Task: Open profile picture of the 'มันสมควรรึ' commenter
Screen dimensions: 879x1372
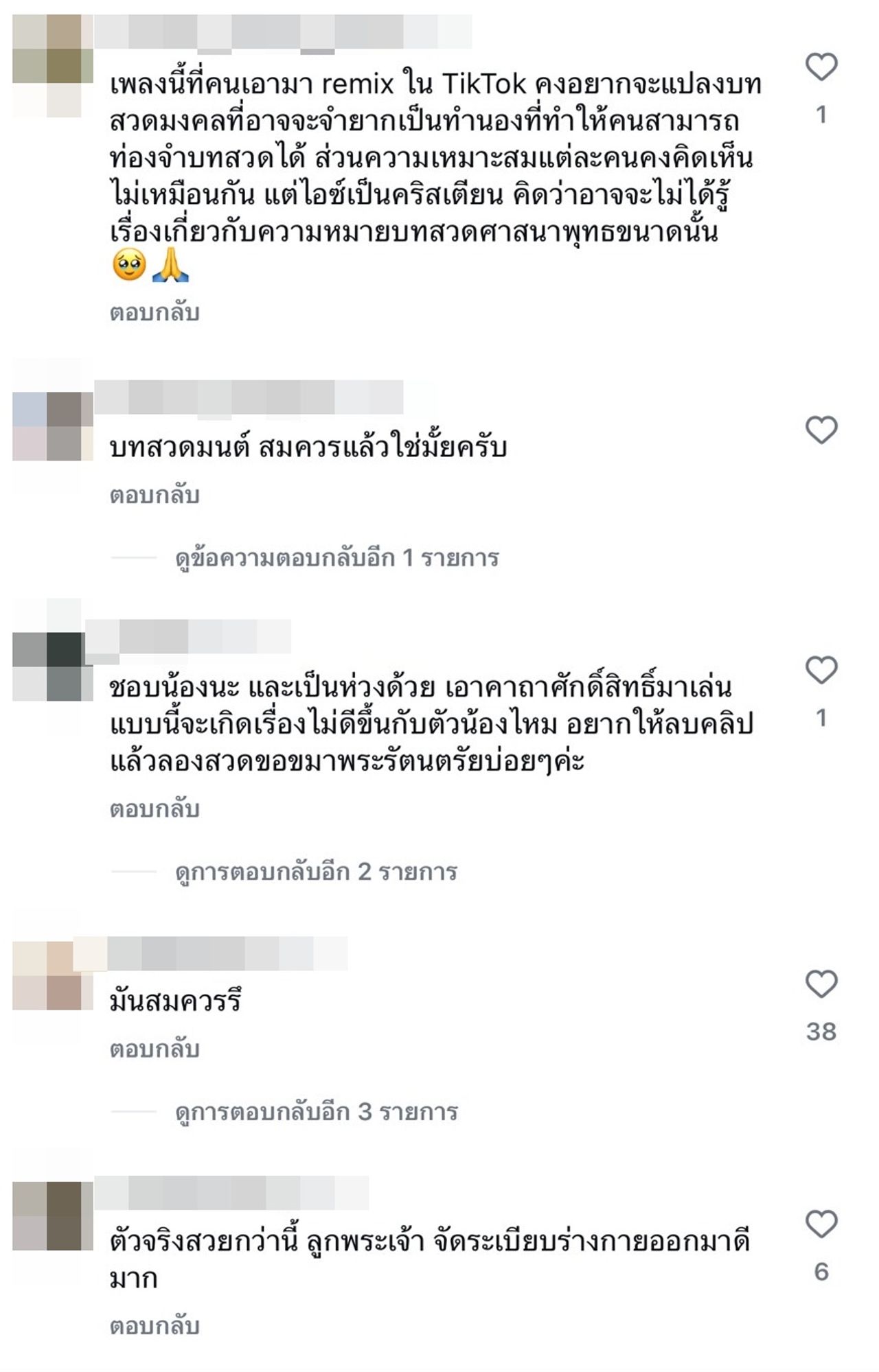Action: (52, 975)
